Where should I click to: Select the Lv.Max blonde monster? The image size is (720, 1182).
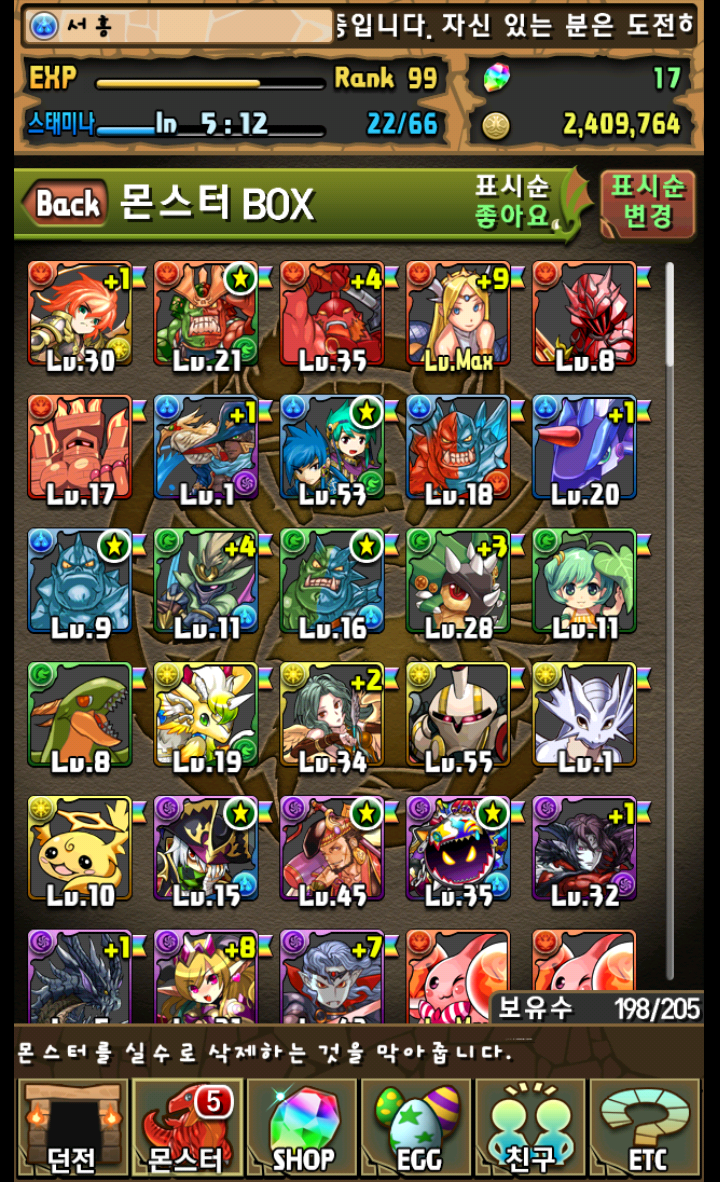click(458, 315)
